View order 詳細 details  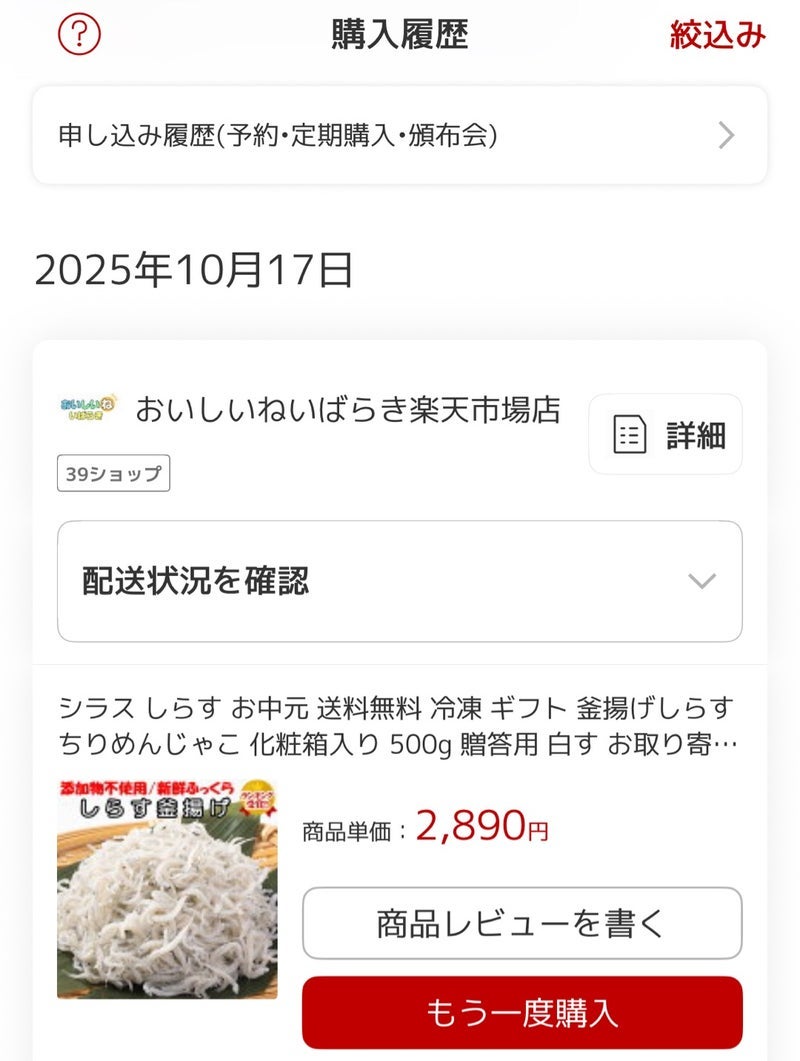[x=665, y=435]
